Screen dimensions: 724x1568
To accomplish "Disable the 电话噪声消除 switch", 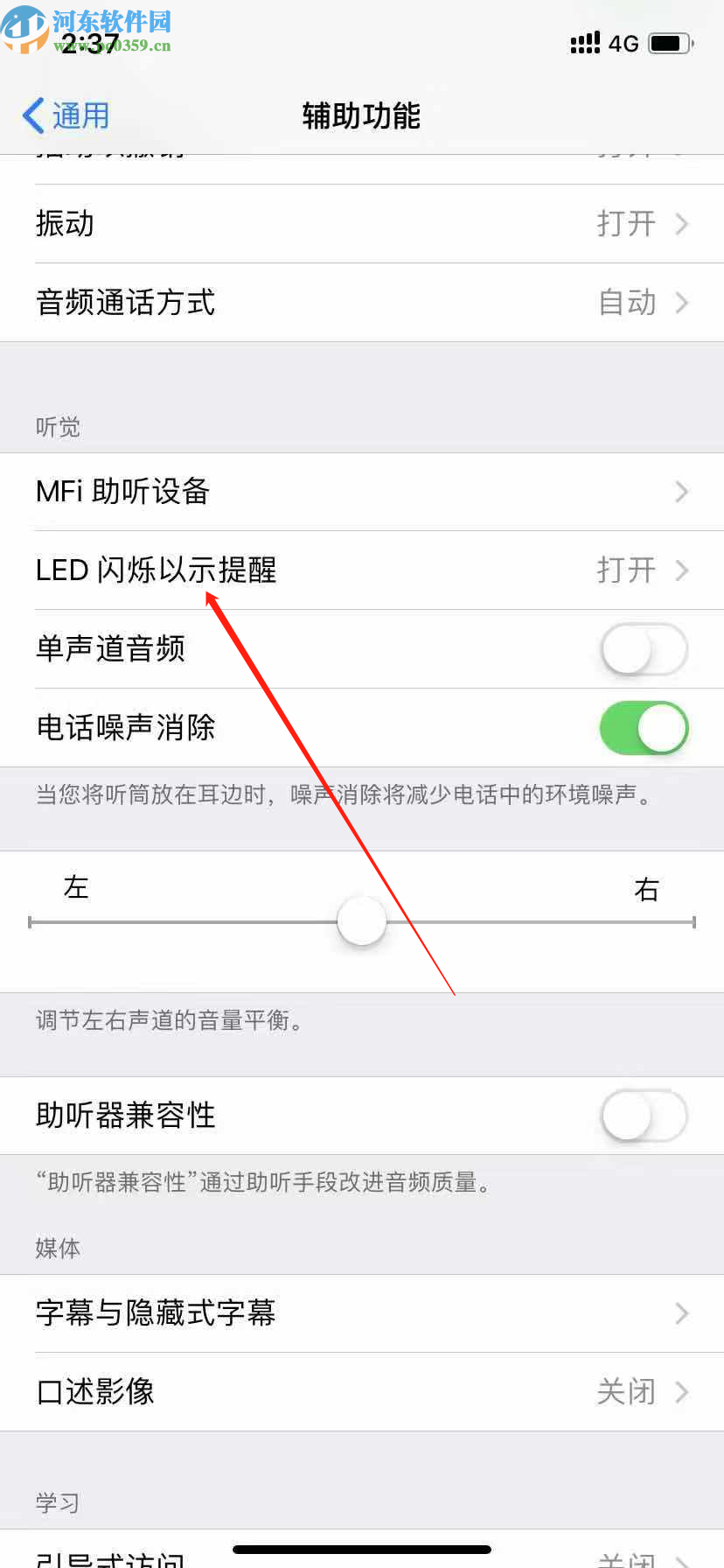I will click(x=643, y=728).
